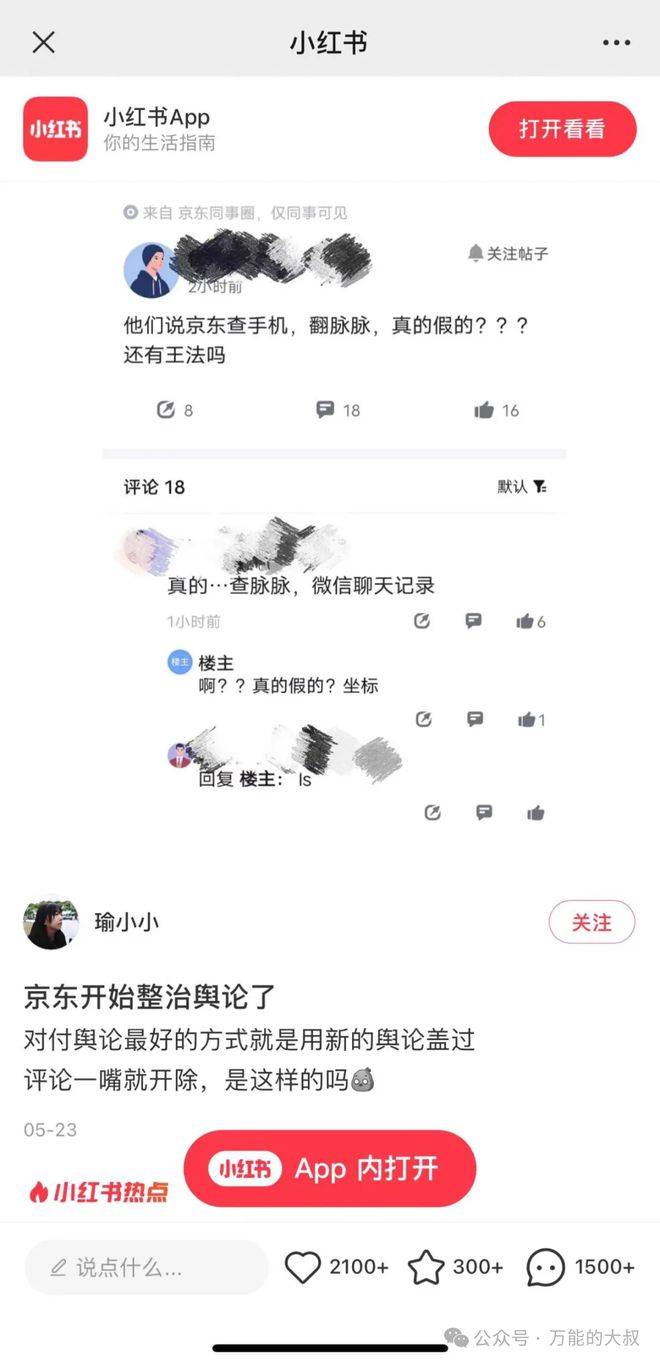Follow 瑜小小 with the 关注 button

point(591,922)
